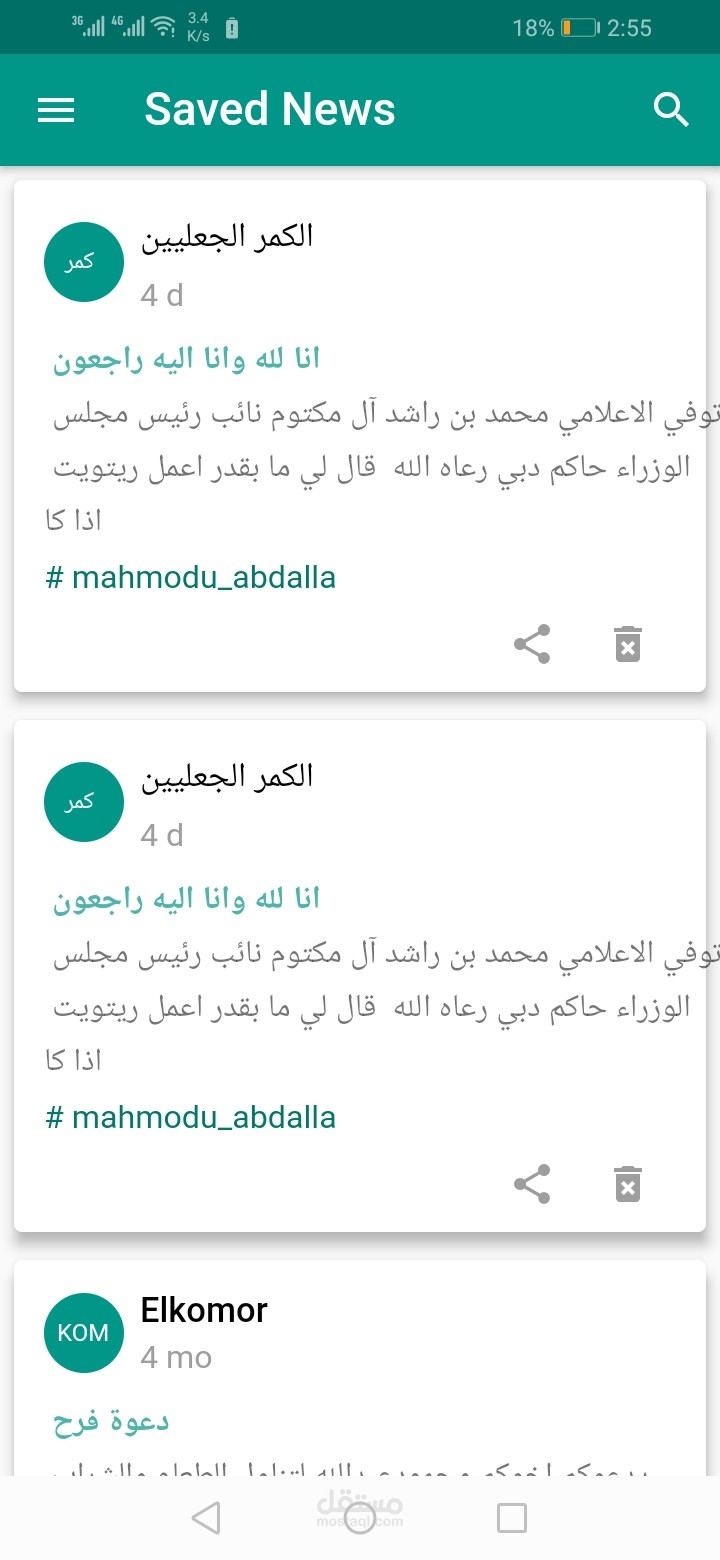The image size is (720, 1560).
Task: Delete the first saved news post
Action: (x=627, y=644)
